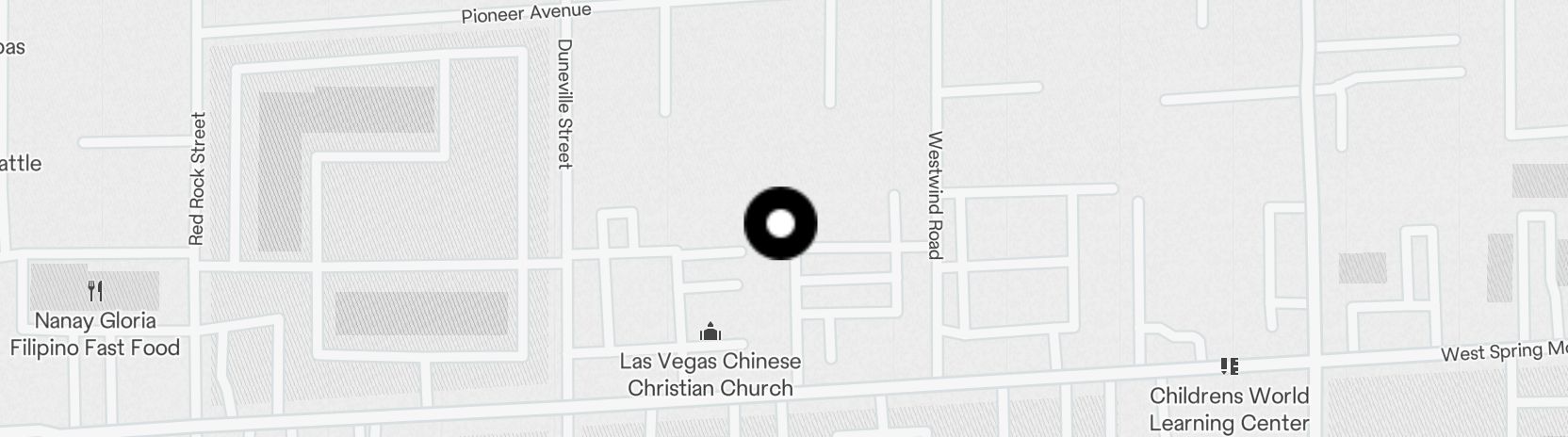
Task: Tap the black location marker on the map
Action: (x=780, y=224)
